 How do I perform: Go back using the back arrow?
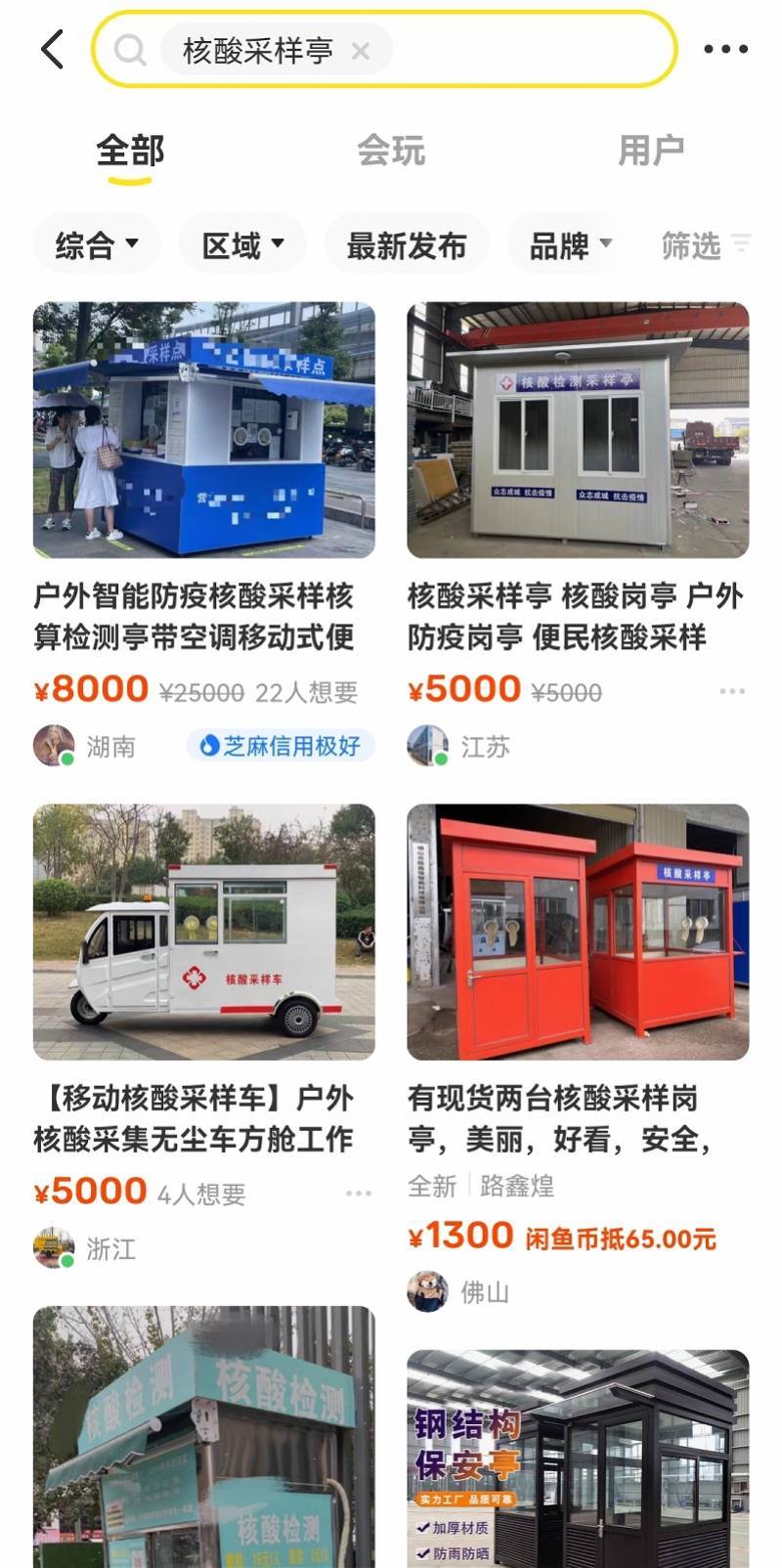pos(53,49)
